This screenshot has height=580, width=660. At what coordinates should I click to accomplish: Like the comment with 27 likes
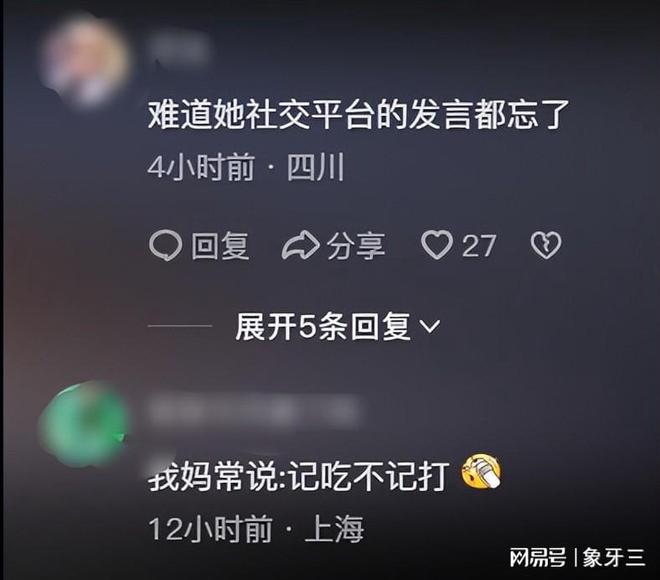coord(437,245)
